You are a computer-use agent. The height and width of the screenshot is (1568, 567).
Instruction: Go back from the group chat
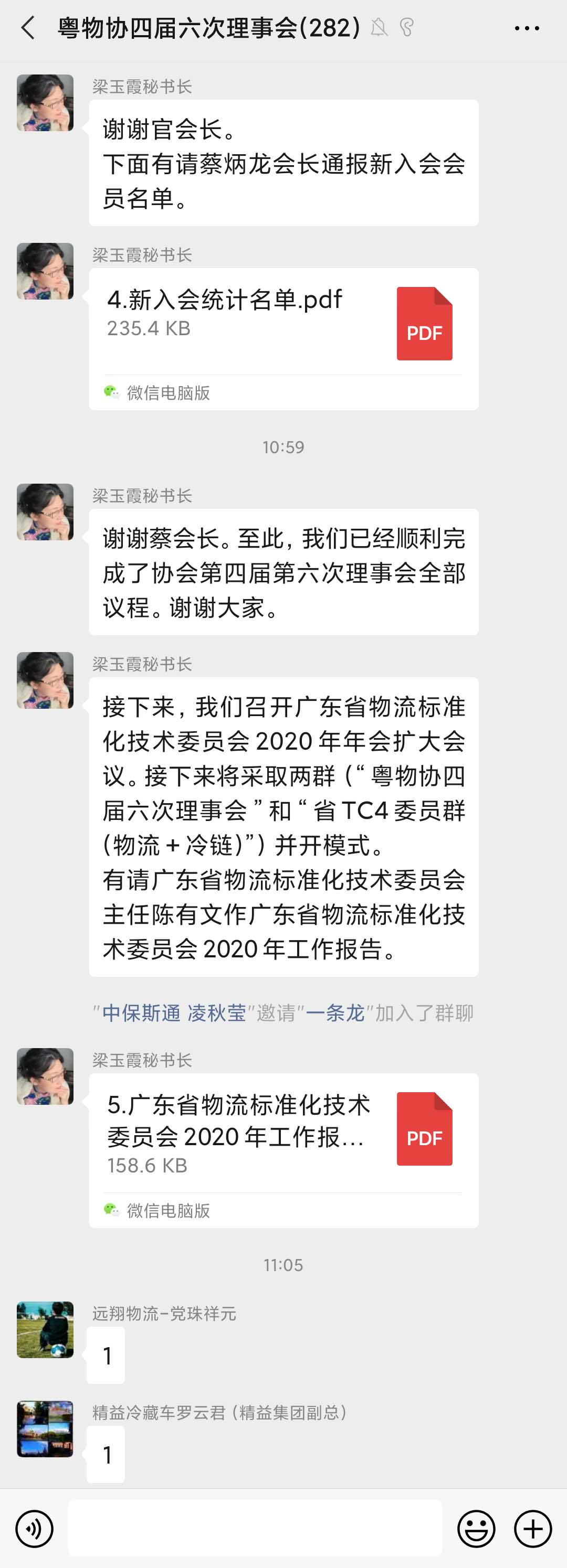pyautogui.click(x=28, y=28)
